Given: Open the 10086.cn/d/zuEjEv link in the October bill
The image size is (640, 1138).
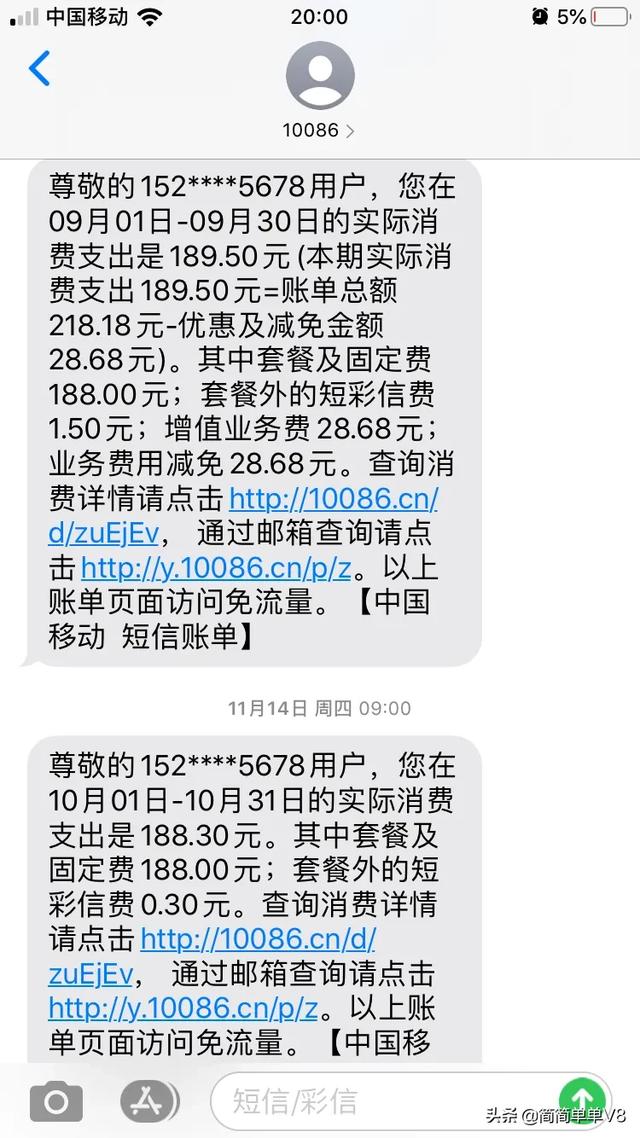Looking at the screenshot, I should pyautogui.click(x=257, y=938).
